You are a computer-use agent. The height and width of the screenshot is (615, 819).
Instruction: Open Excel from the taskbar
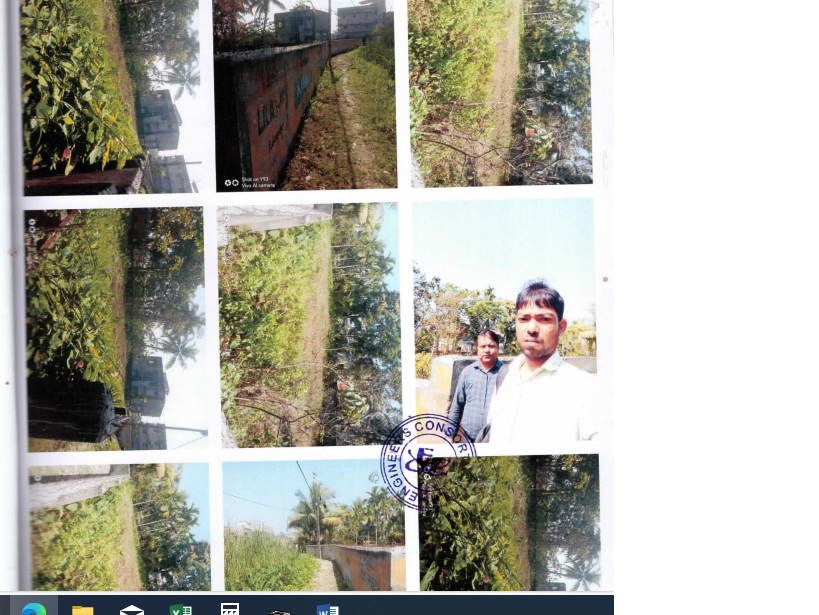pyautogui.click(x=181, y=608)
